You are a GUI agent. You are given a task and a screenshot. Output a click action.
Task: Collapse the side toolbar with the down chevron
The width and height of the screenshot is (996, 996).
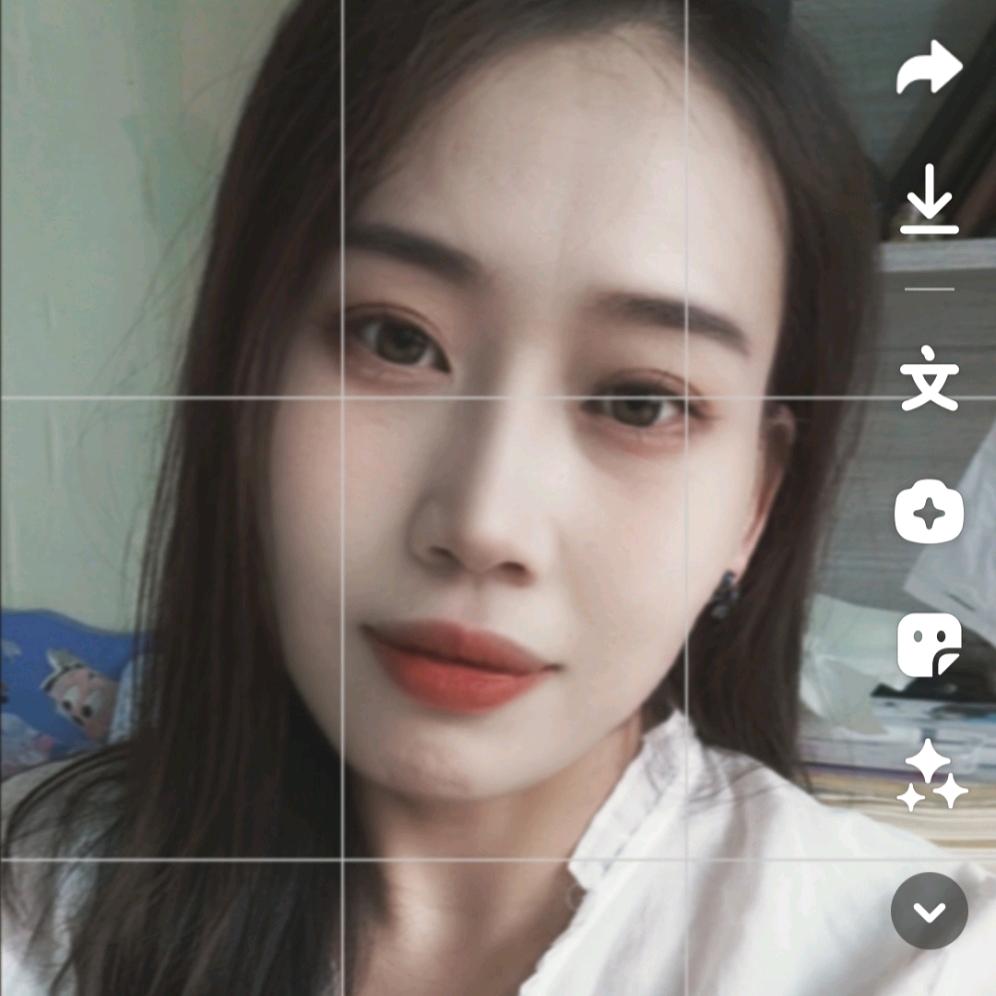point(929,911)
